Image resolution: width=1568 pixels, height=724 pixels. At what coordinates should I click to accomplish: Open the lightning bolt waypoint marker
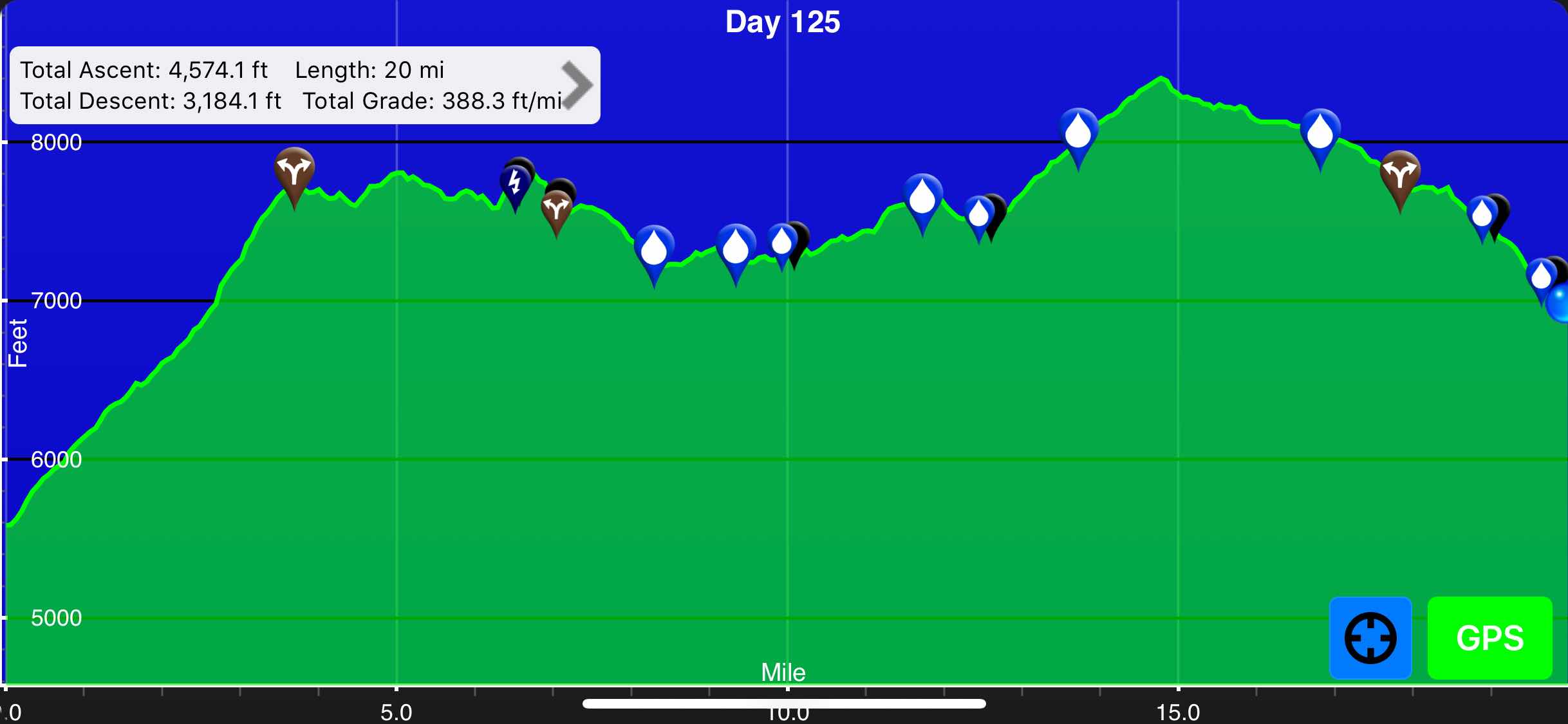[x=515, y=182]
